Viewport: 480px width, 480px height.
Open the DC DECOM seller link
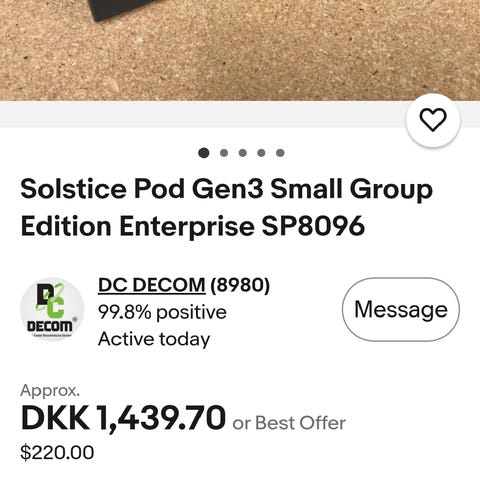point(152,285)
